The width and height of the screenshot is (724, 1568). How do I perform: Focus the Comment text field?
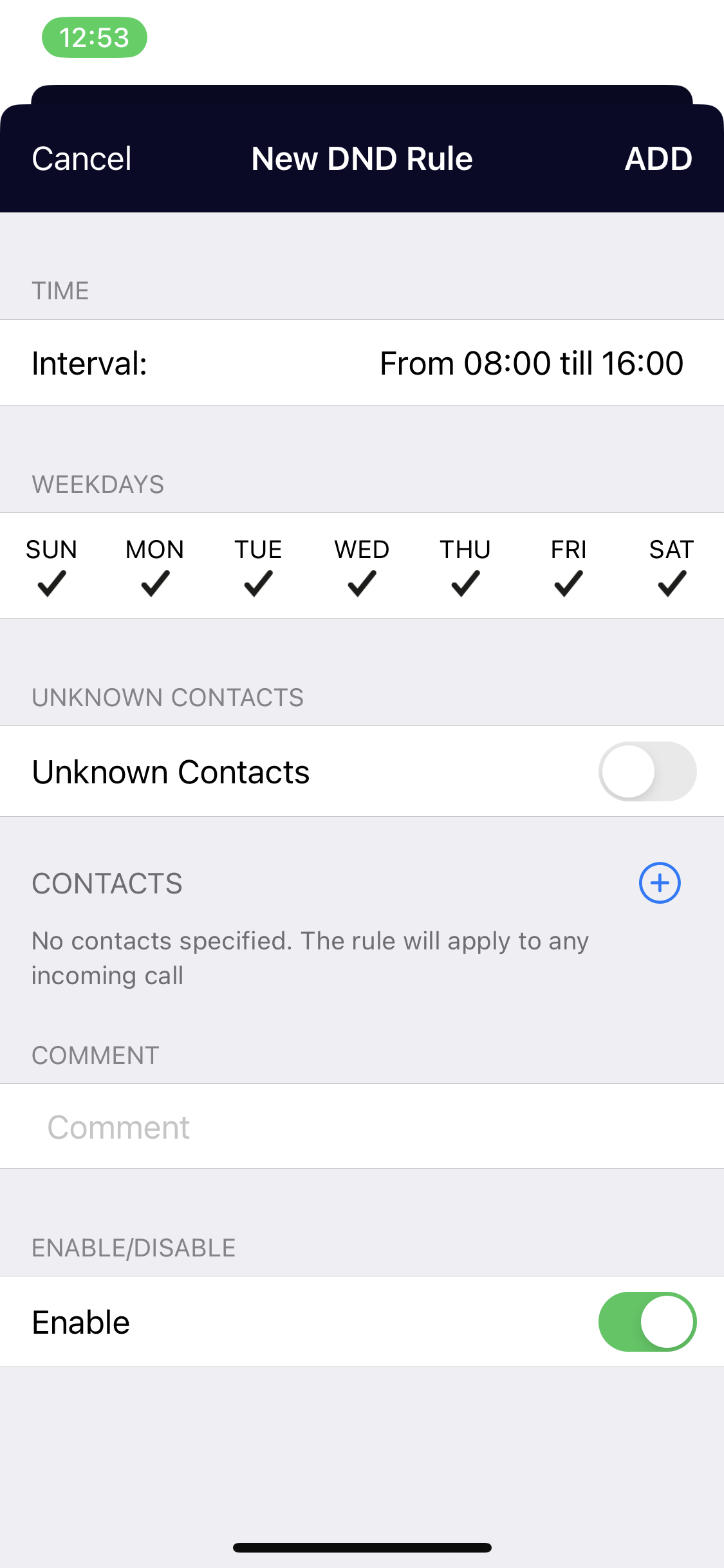[362, 1127]
